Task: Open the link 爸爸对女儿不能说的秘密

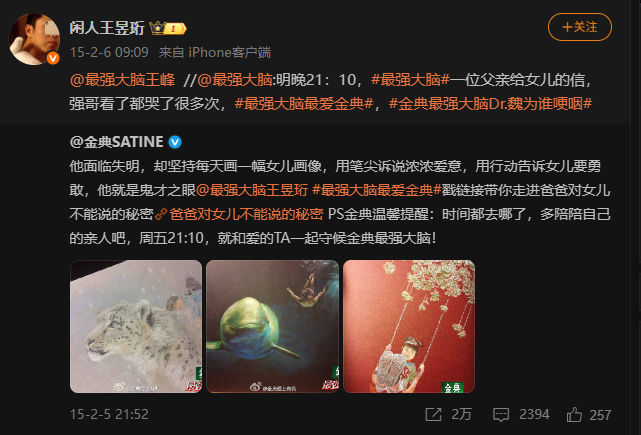Action: [247, 213]
